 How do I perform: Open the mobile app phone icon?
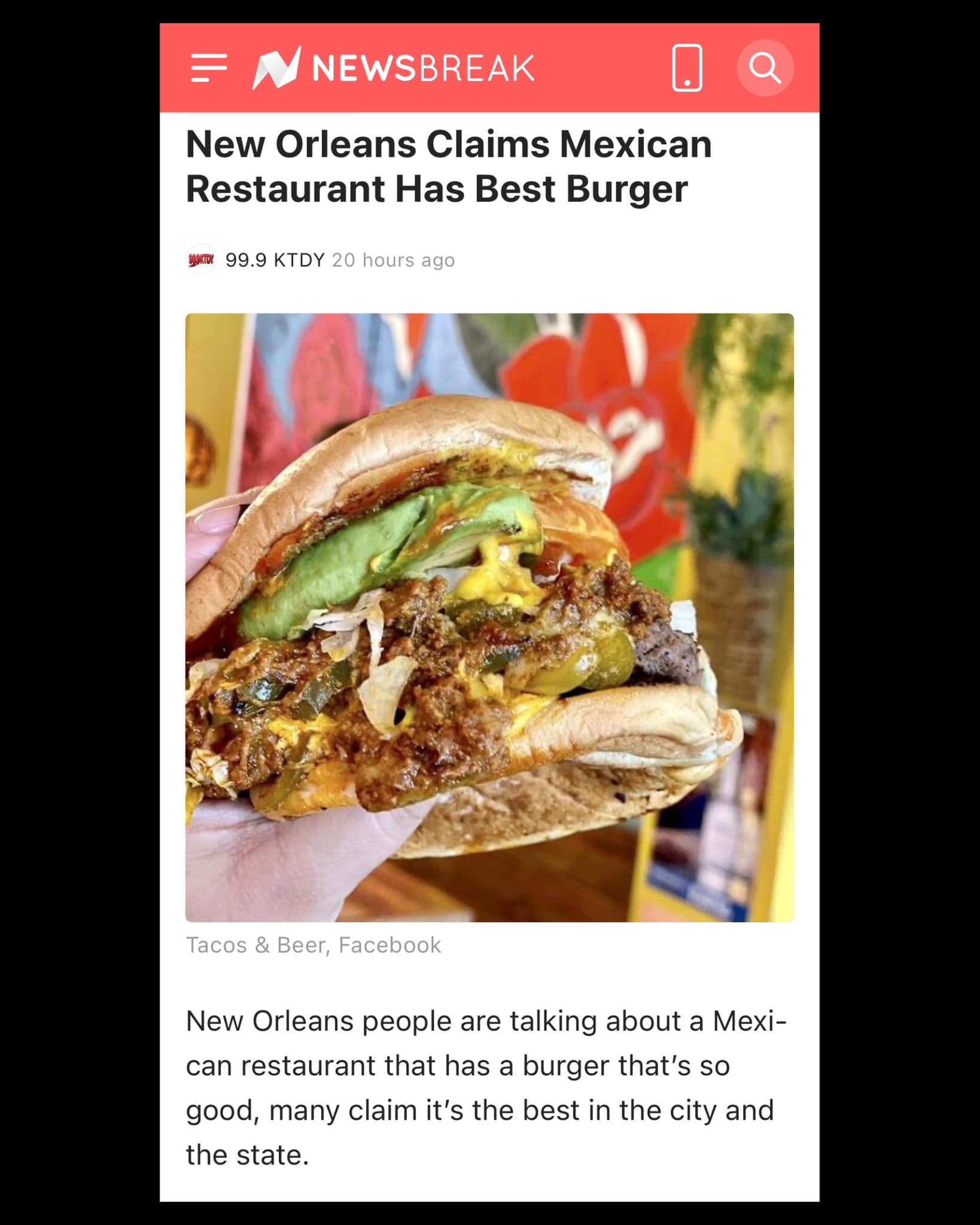(687, 68)
